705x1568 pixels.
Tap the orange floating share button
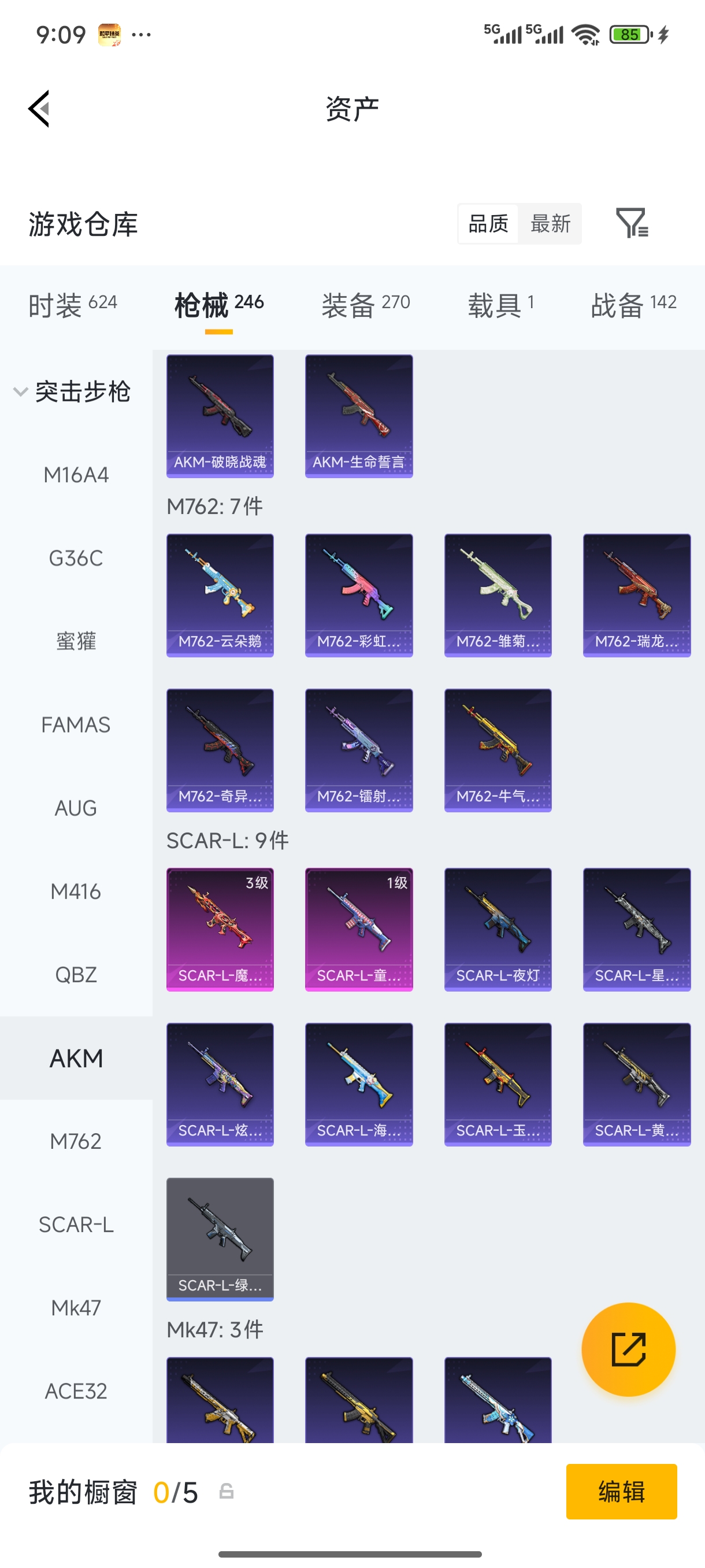point(628,1349)
